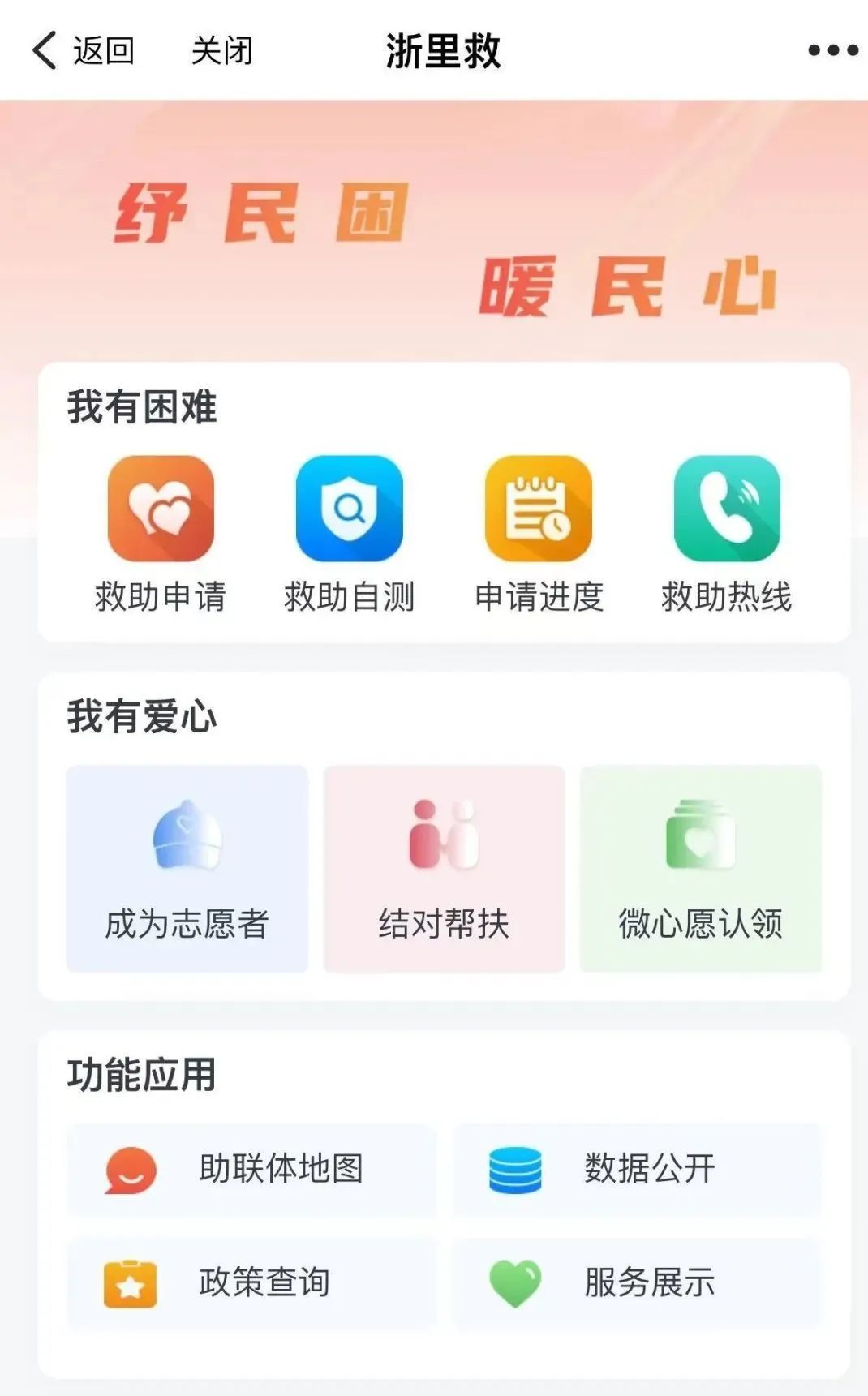The width and height of the screenshot is (868, 1396).
Task: Open the 服务展示 service showcase
Action: point(638,1283)
